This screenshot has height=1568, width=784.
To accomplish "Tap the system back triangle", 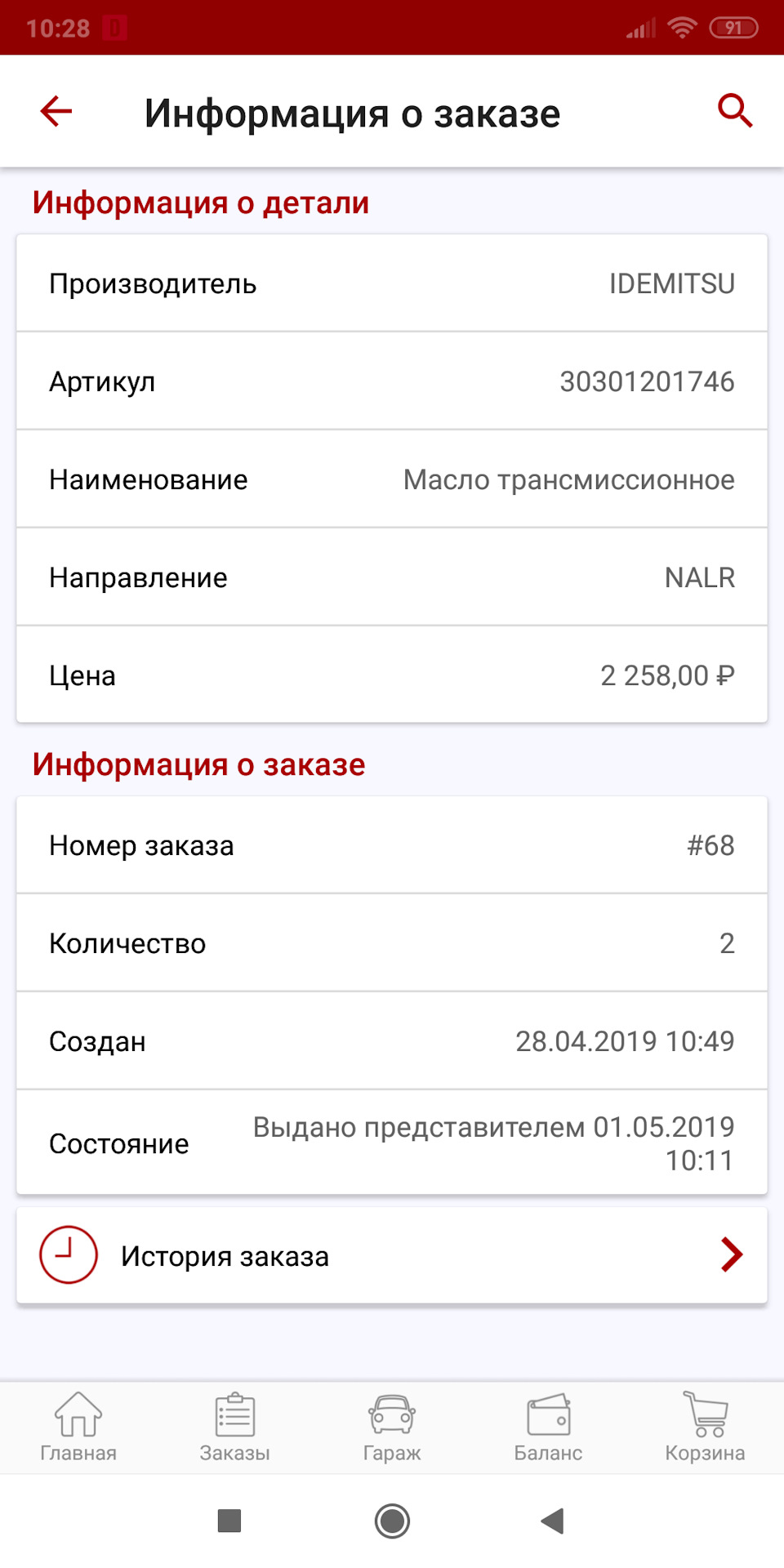I will tap(553, 1521).
